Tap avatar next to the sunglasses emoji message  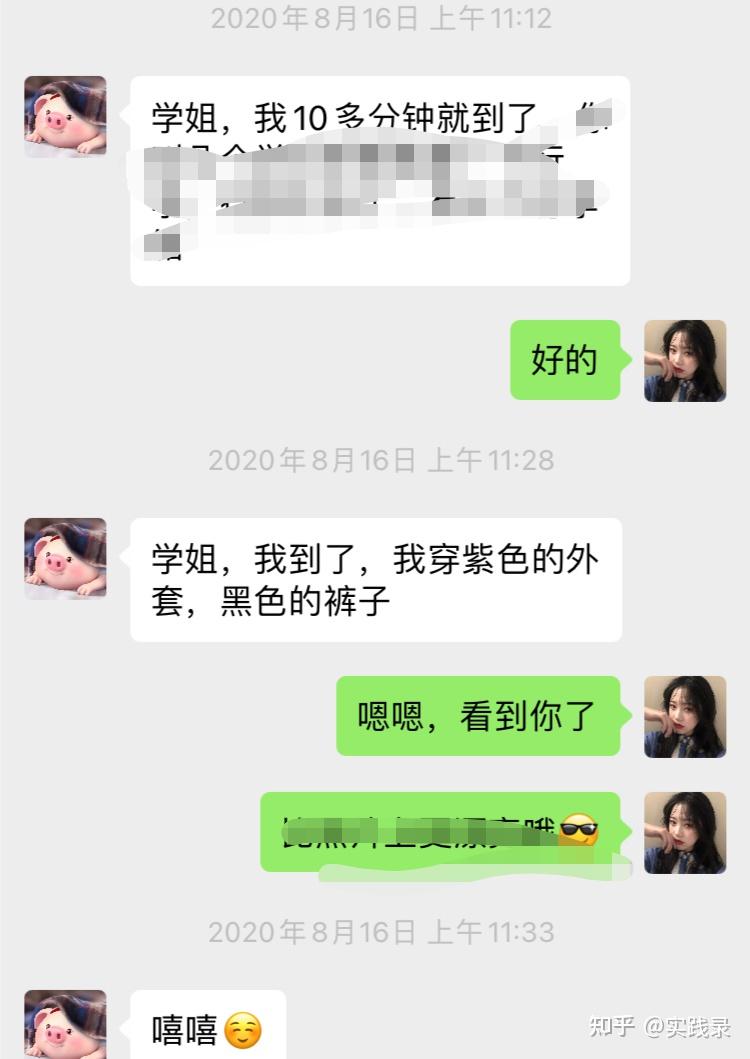click(685, 832)
